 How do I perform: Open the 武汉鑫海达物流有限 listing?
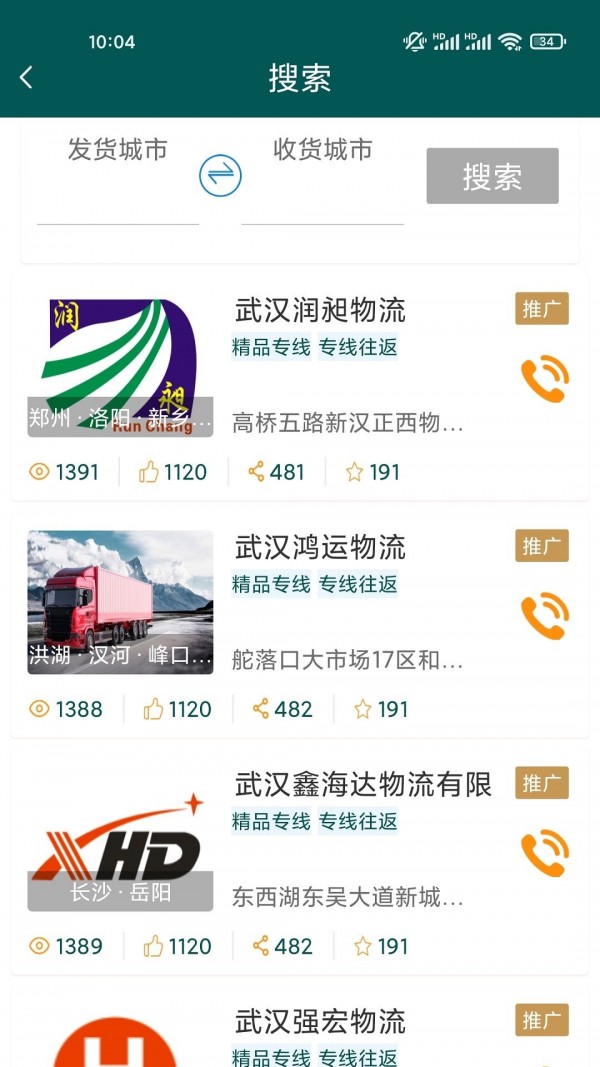click(363, 784)
